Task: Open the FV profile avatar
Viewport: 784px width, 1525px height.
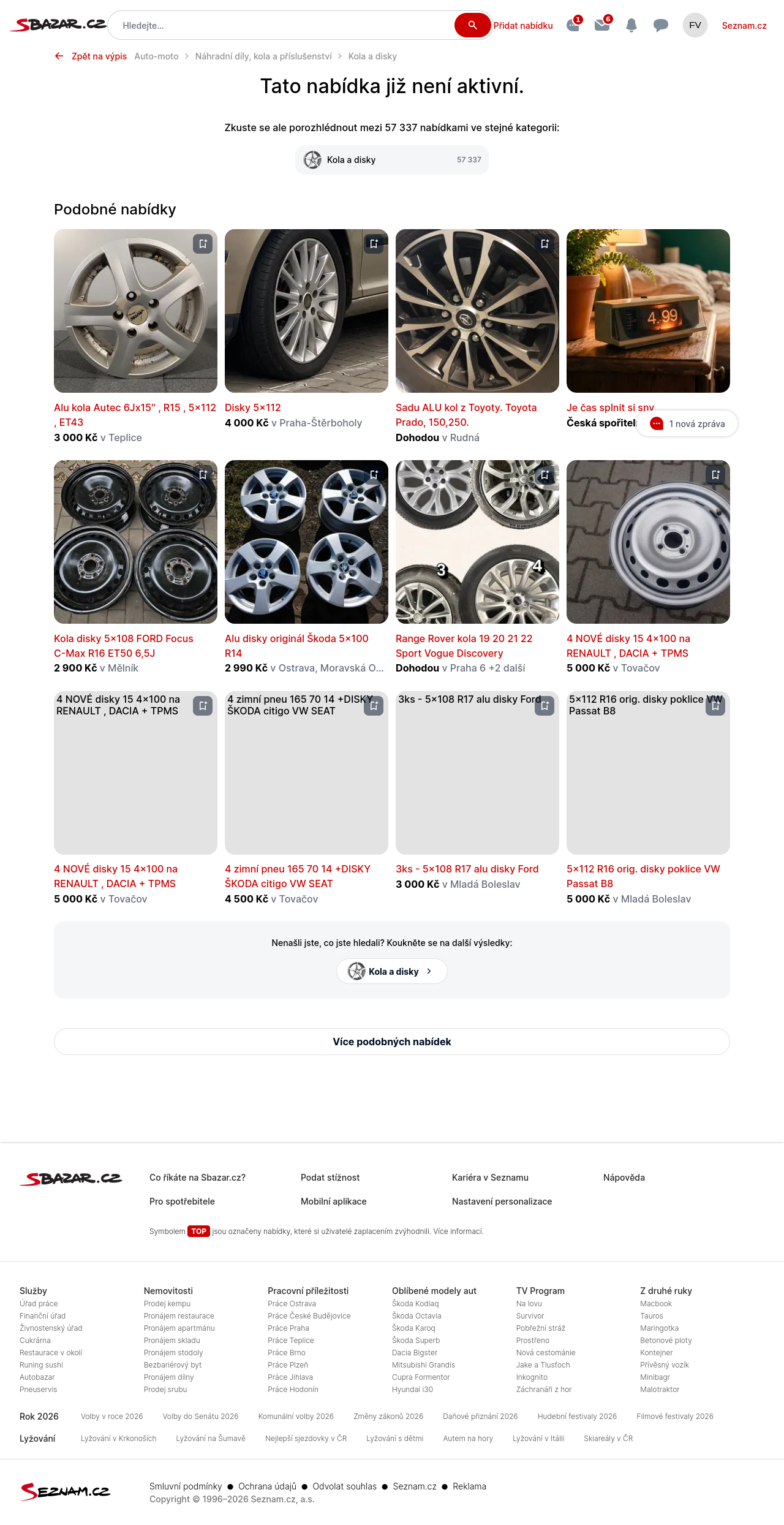Action: [695, 26]
